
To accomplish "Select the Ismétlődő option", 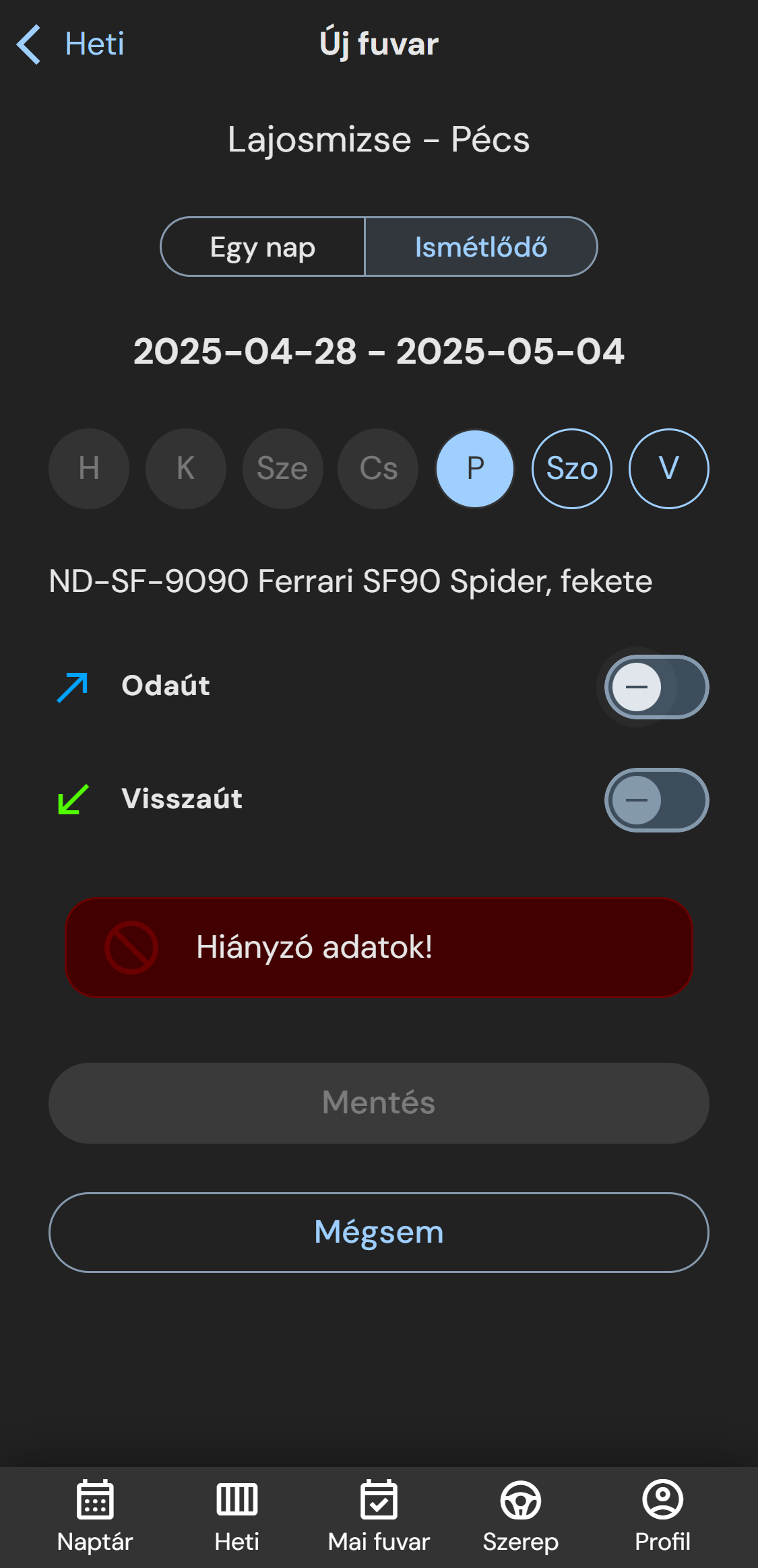I will [x=480, y=247].
